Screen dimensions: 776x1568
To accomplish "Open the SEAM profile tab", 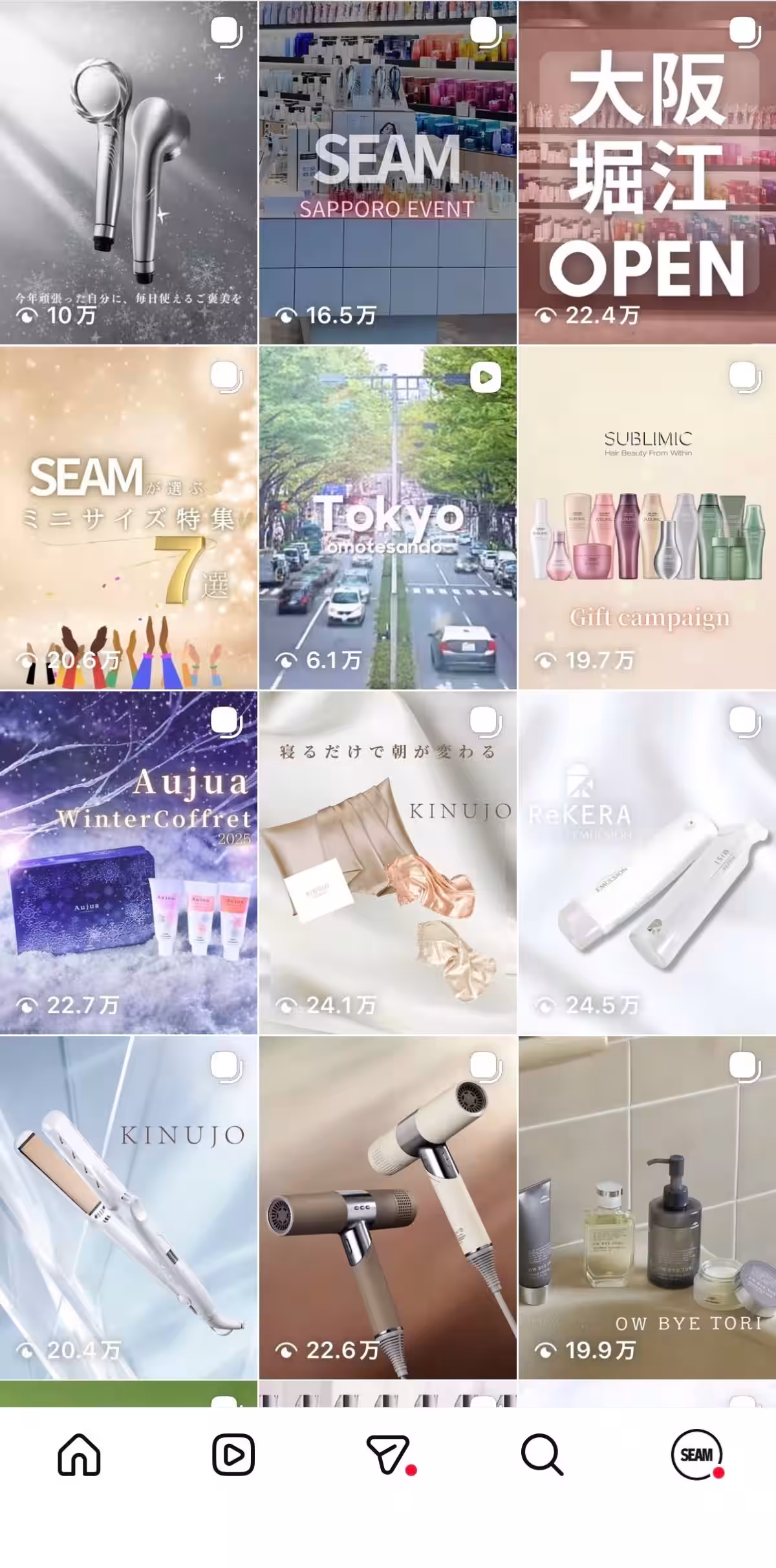I will point(696,1455).
